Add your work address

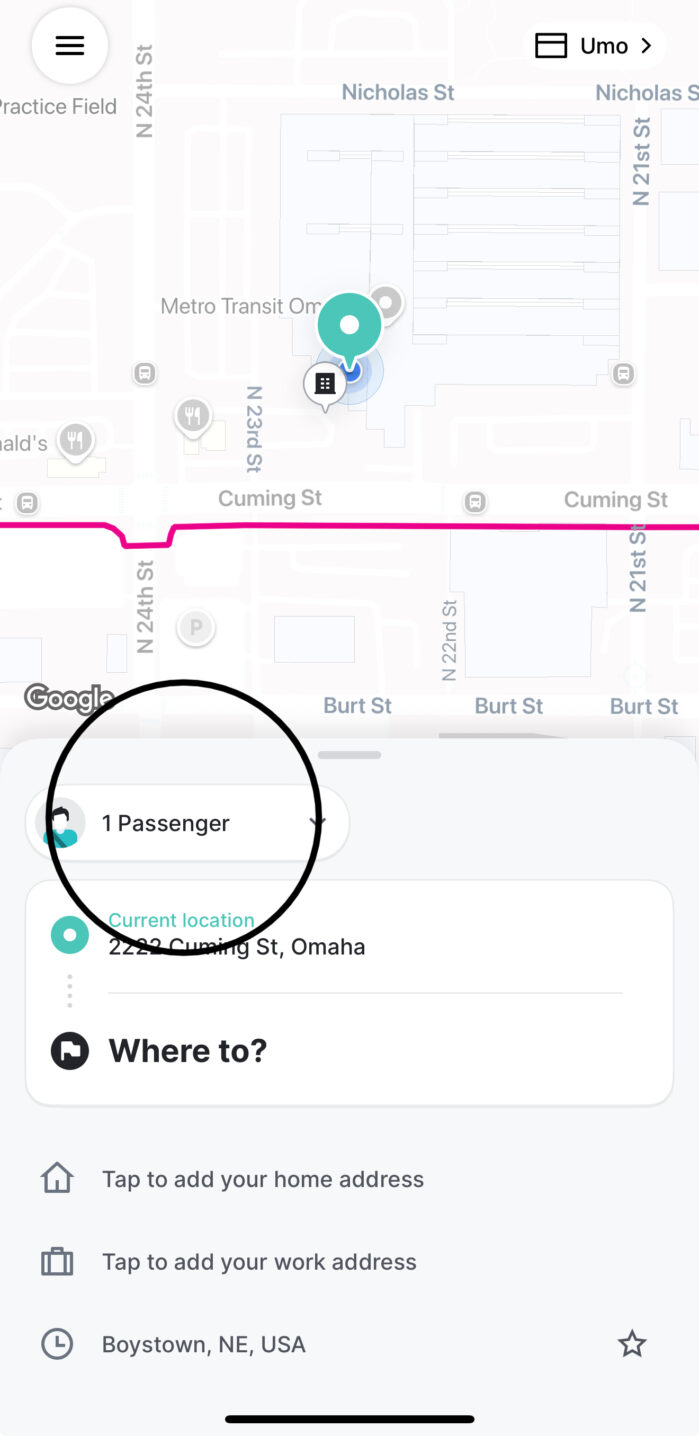point(258,1262)
